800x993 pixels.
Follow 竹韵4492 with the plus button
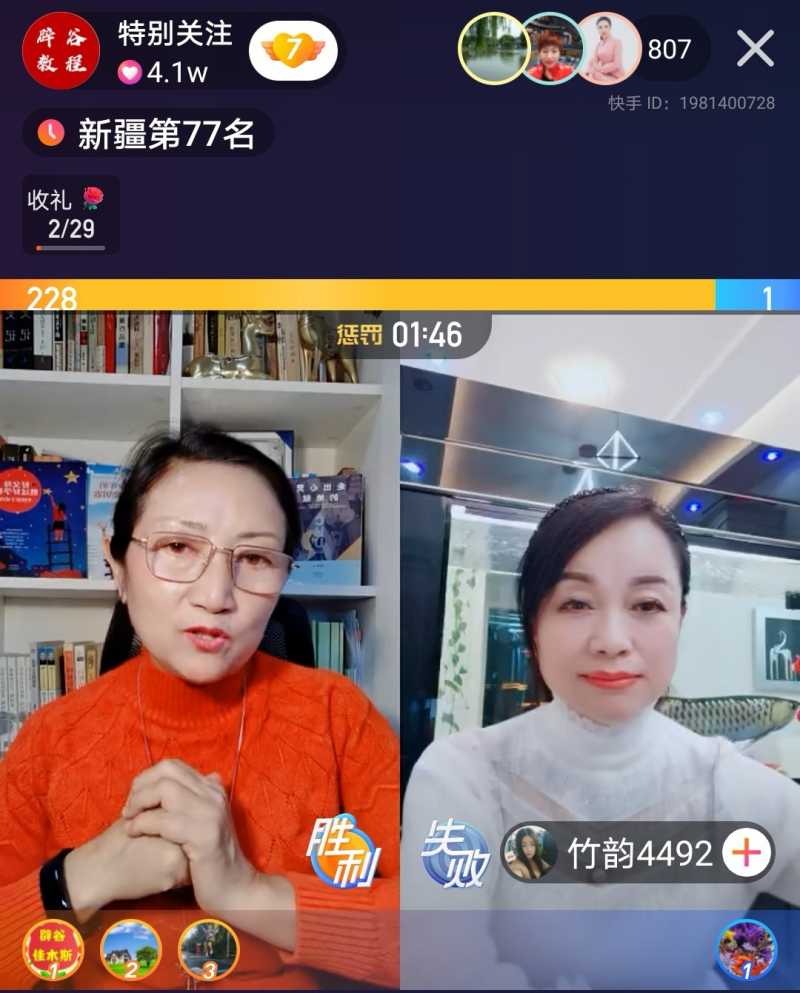tap(748, 853)
